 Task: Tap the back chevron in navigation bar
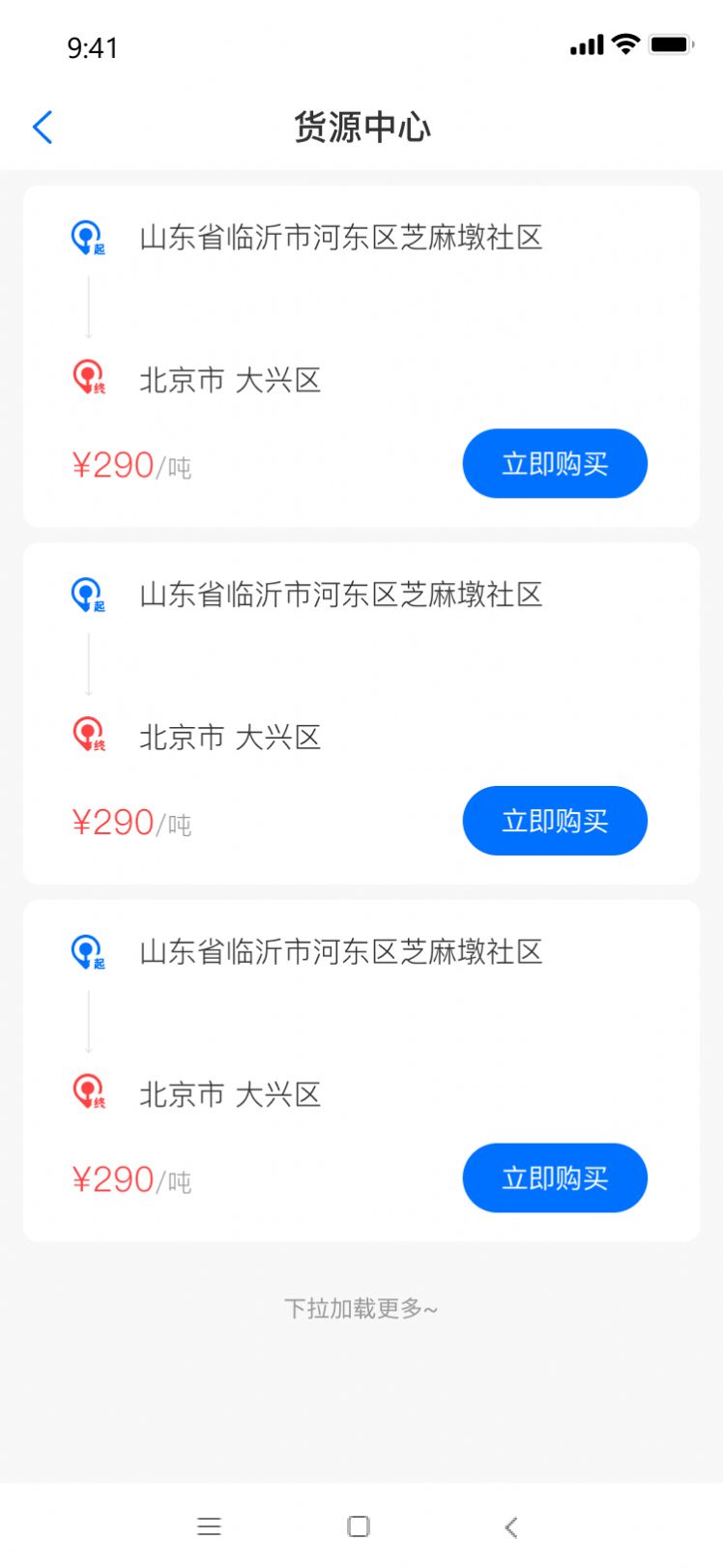510,1525
